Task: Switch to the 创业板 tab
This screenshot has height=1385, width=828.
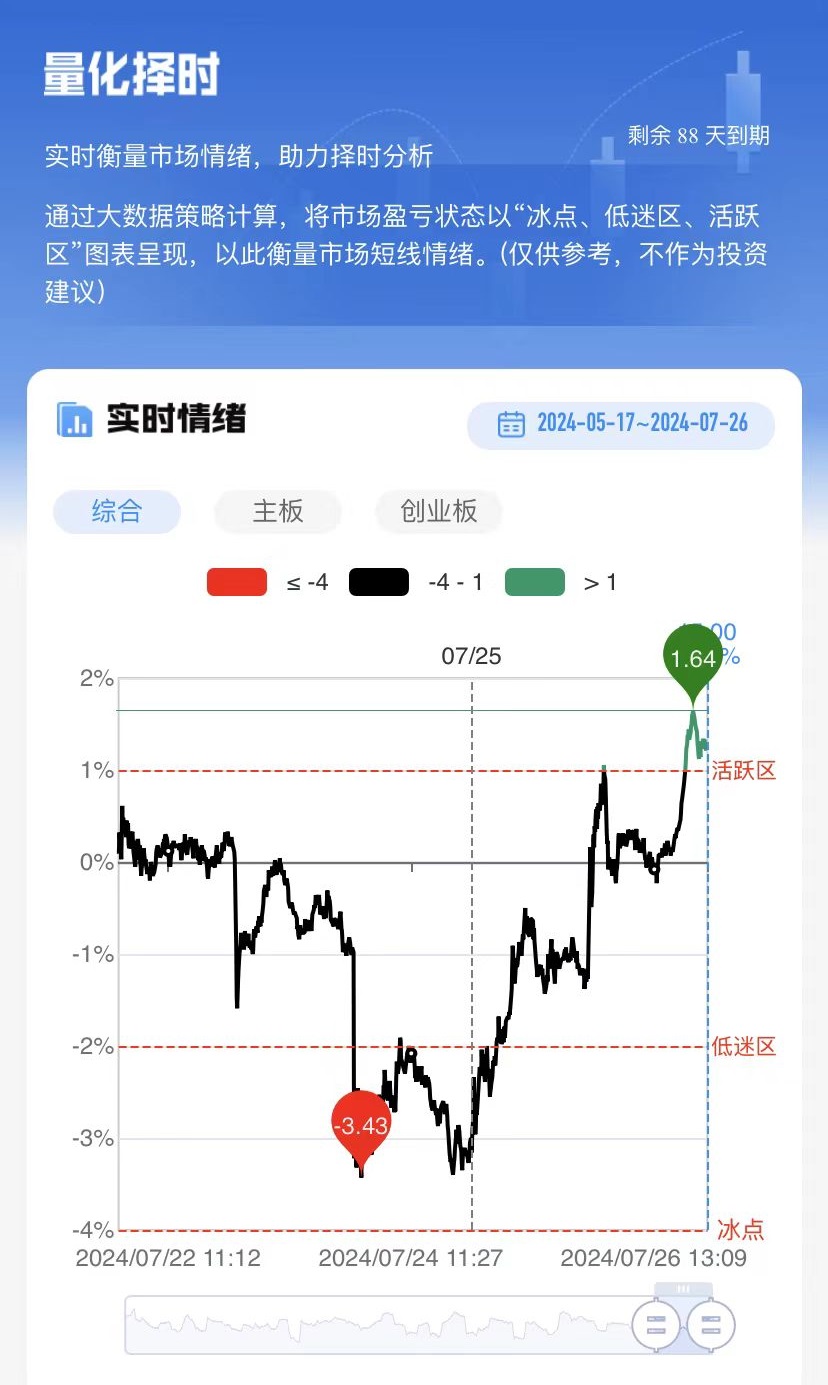Action: [x=438, y=512]
